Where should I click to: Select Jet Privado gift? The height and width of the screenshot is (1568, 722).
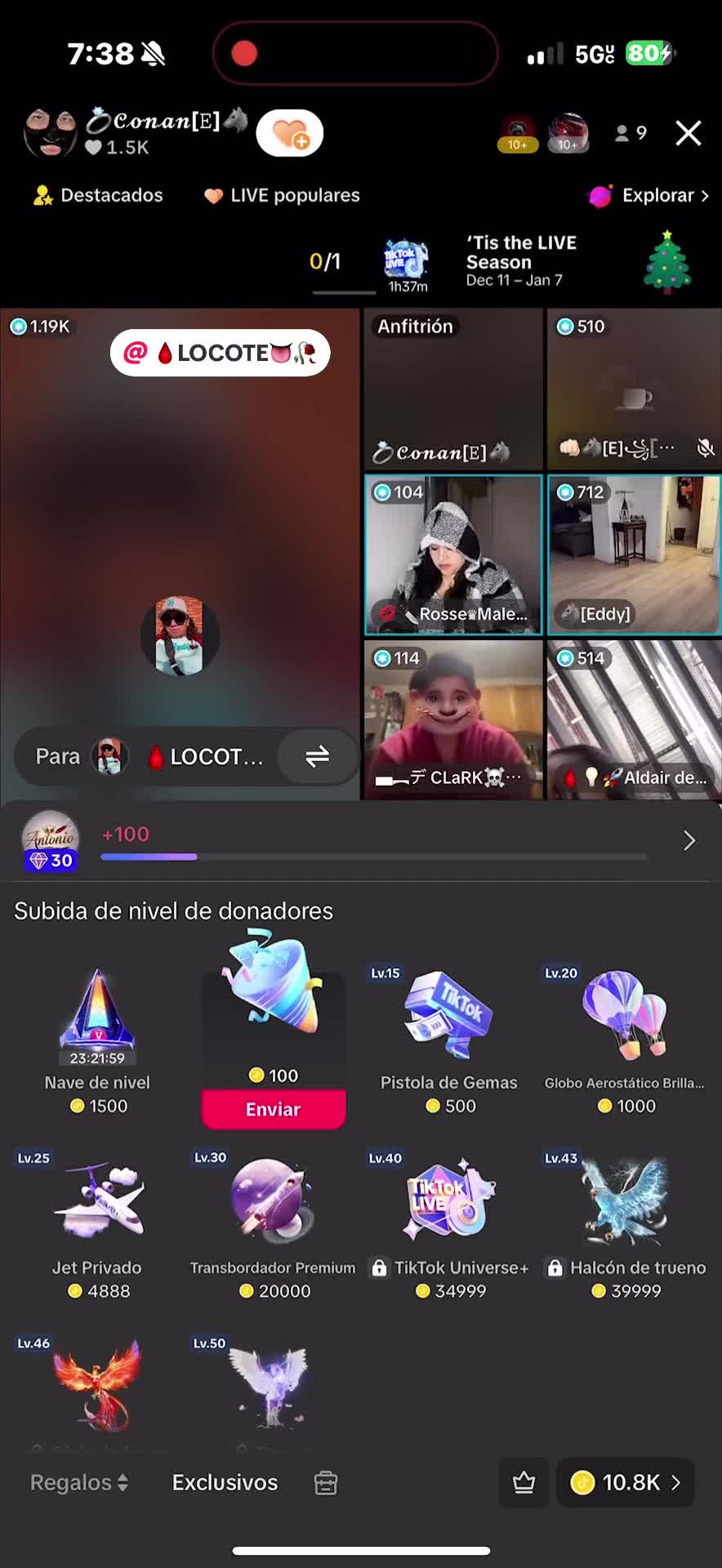point(97,1225)
